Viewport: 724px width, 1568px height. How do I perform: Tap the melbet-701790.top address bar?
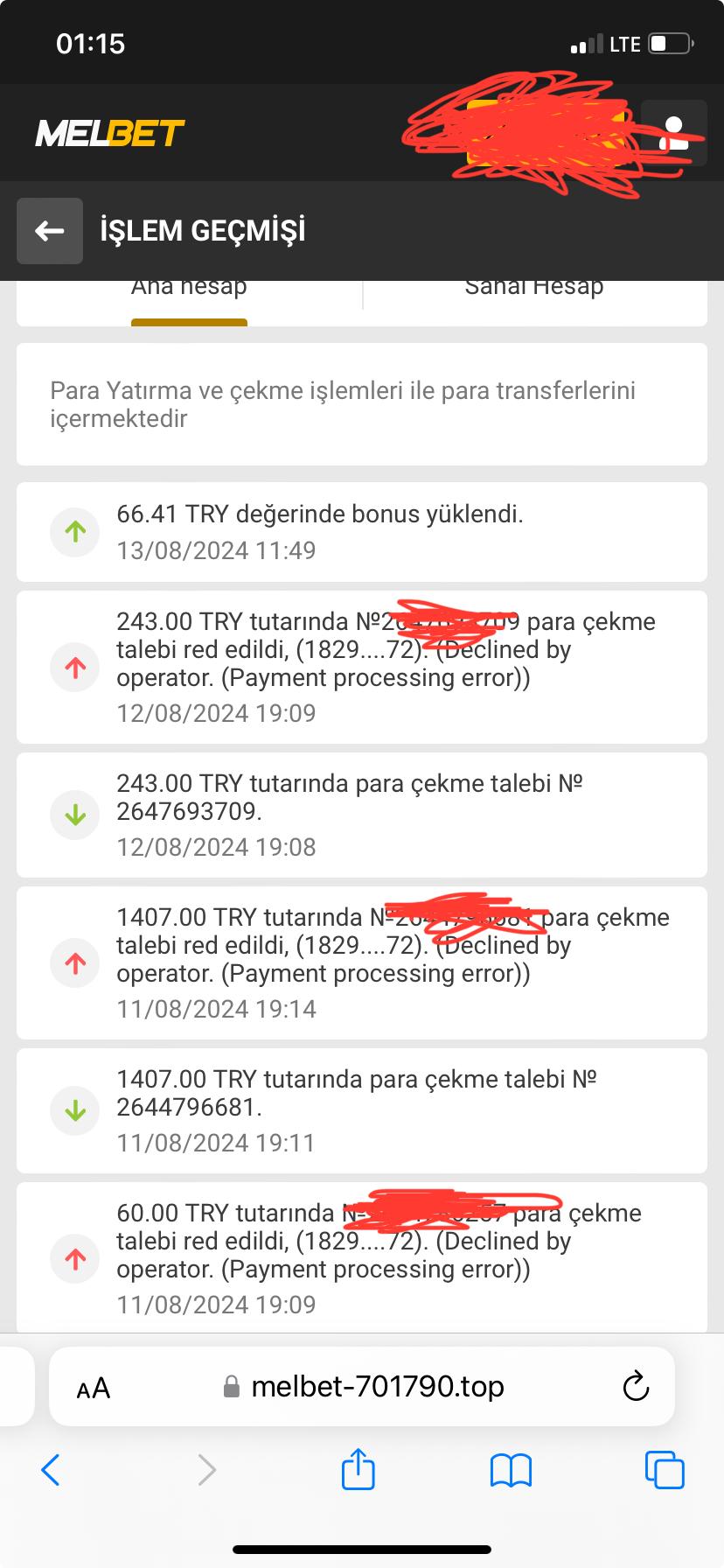coord(376,1387)
